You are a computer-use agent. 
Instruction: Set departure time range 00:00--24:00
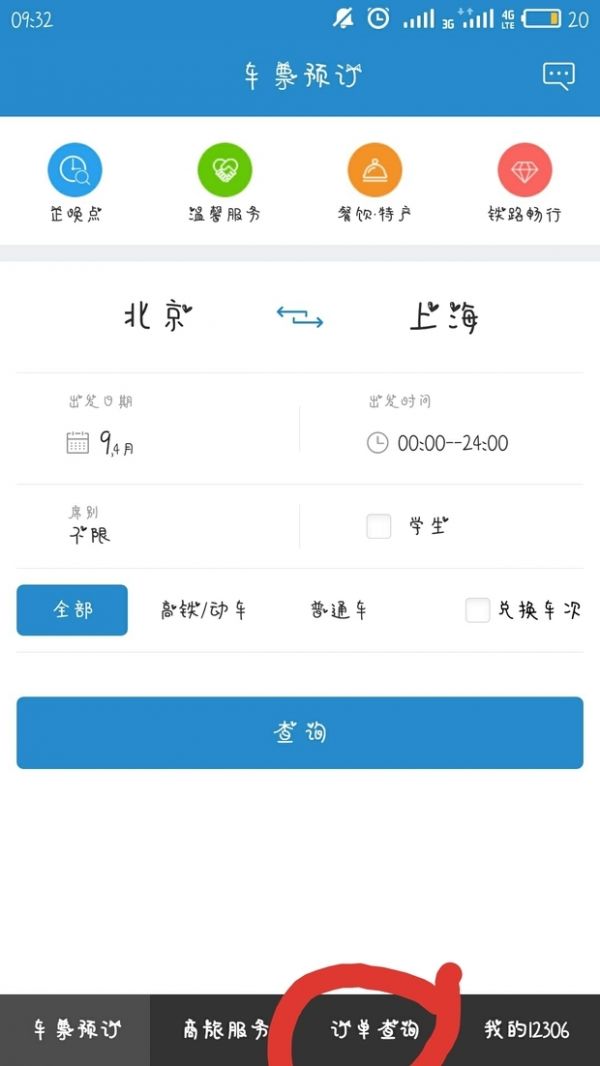(442, 428)
